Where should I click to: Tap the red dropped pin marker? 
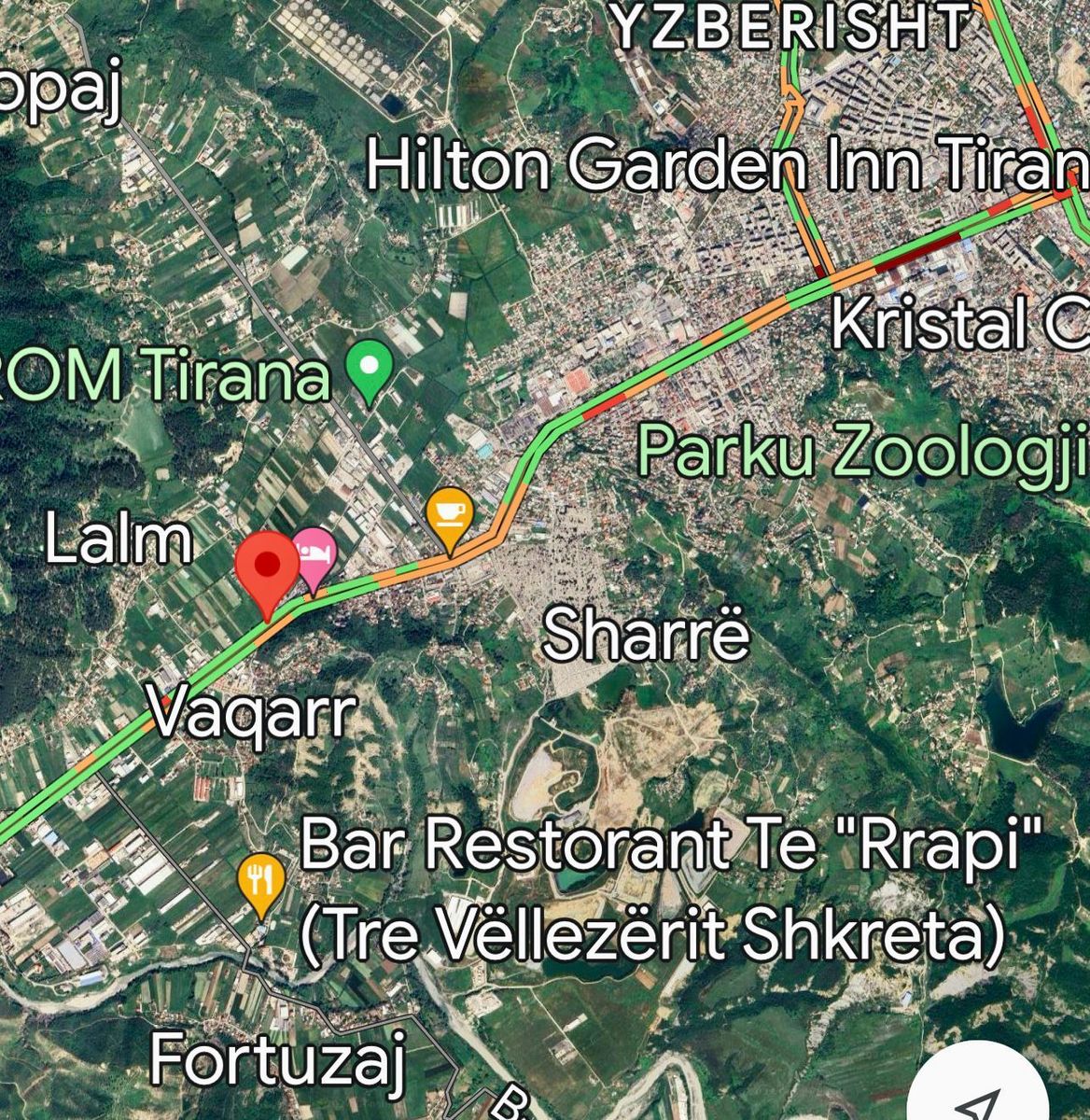pyautogui.click(x=268, y=567)
